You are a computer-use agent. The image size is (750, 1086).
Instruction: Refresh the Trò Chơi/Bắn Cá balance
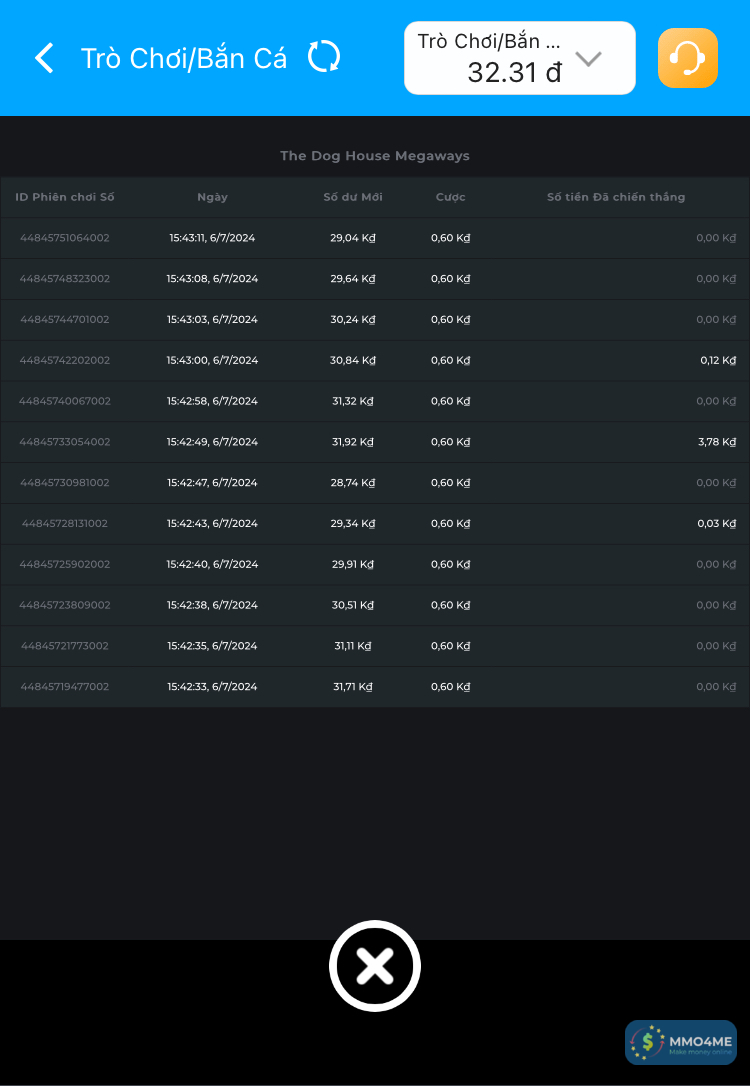point(324,57)
